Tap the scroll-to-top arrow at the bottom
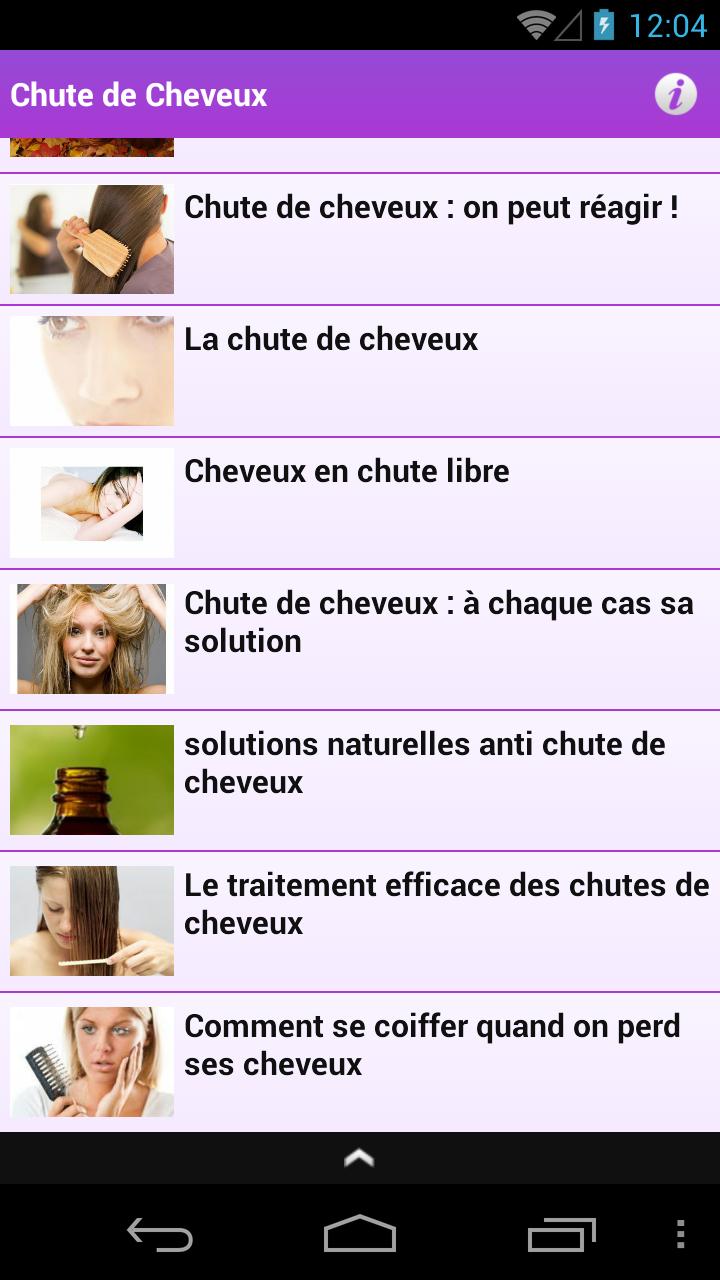 (360, 1158)
